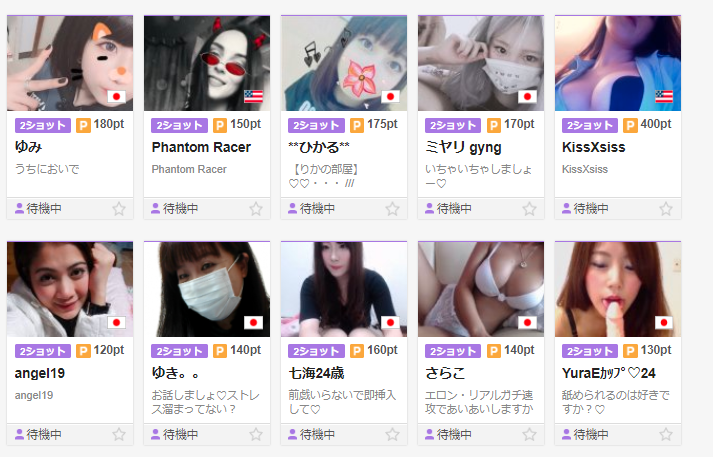The height and width of the screenshot is (457, 713).
Task: Star **ひかる** as a favorite
Action: [x=393, y=209]
